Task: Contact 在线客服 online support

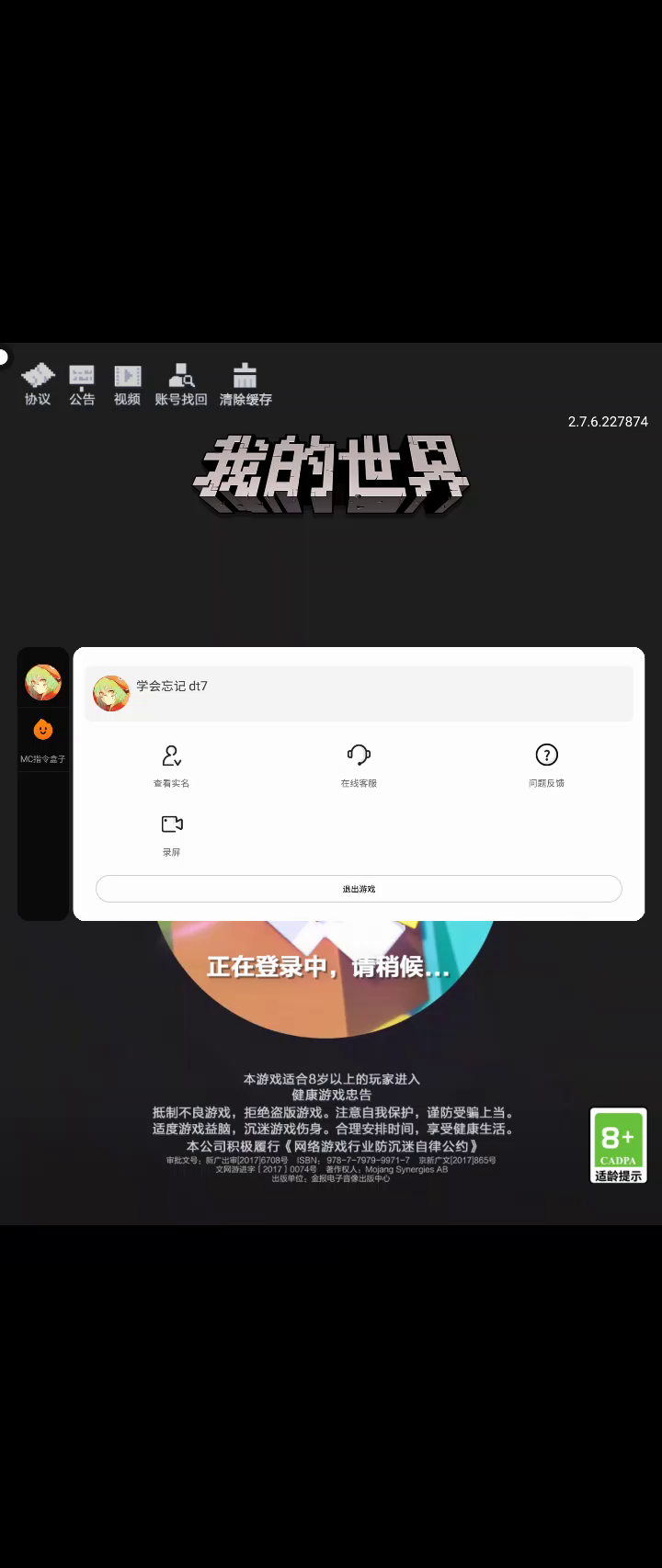Action: point(359,766)
